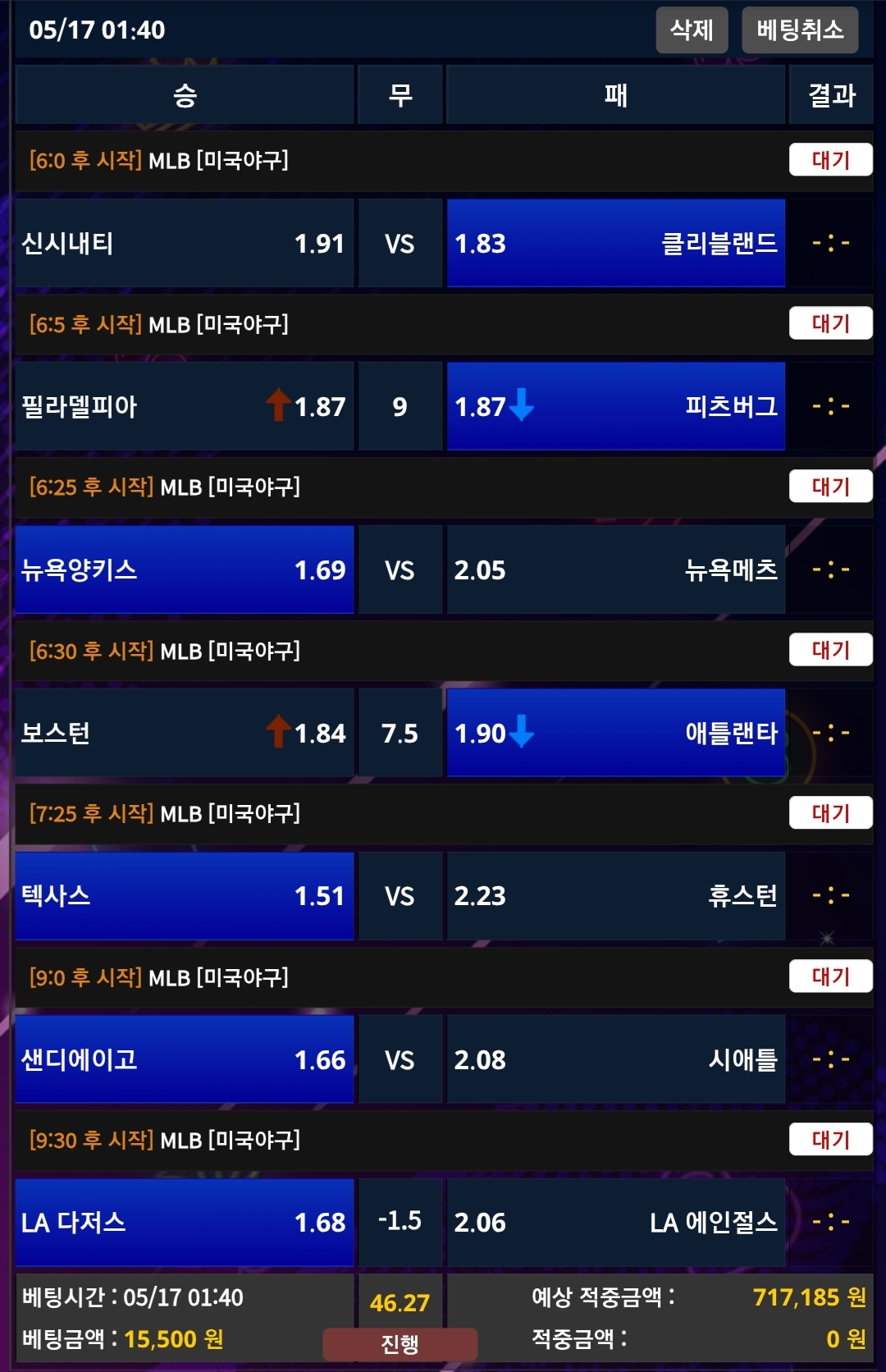Image resolution: width=886 pixels, height=1372 pixels.
Task: Tap the 삭제 delete button
Action: coord(692,30)
